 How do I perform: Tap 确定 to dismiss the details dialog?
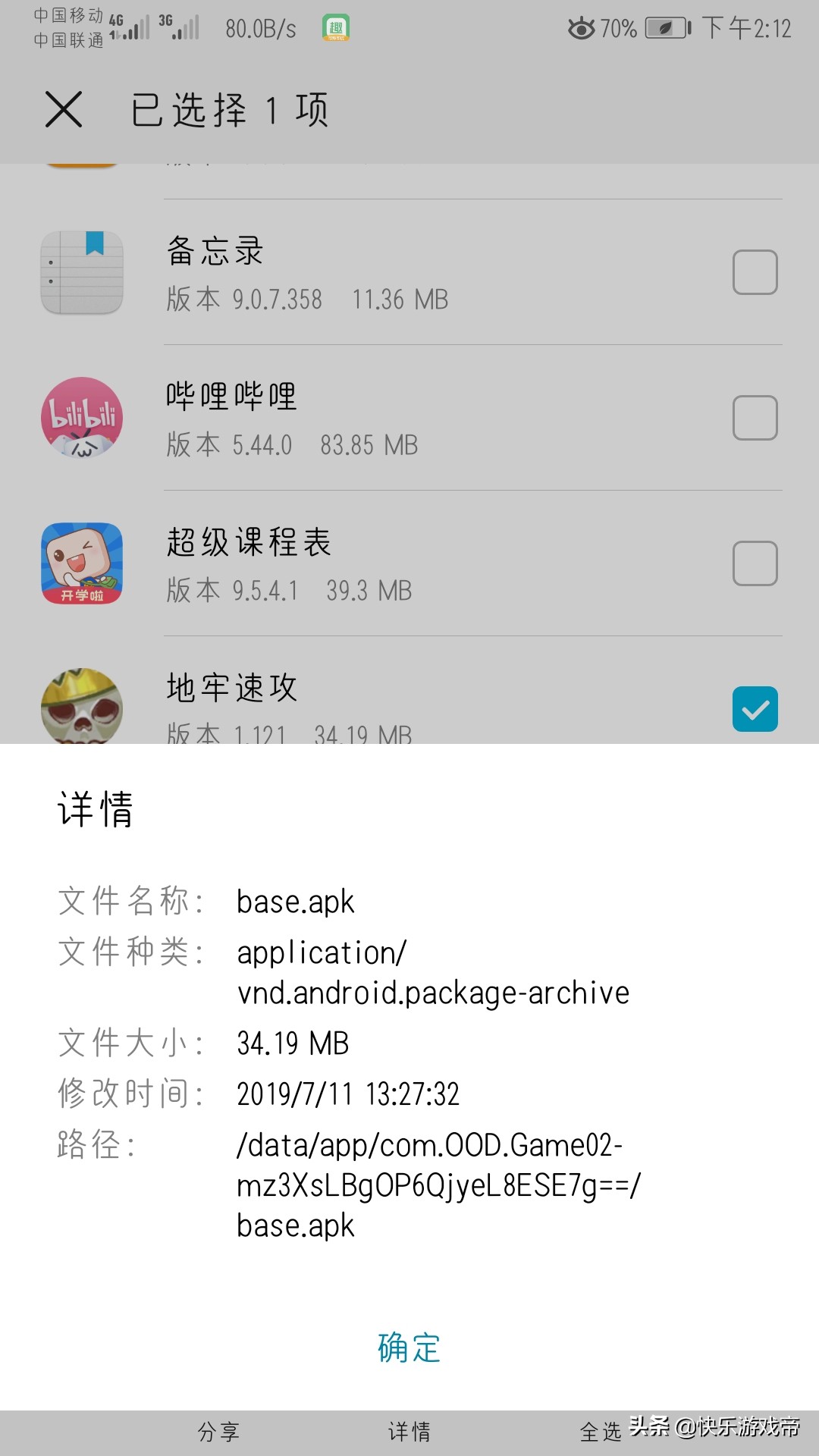coord(409,1348)
